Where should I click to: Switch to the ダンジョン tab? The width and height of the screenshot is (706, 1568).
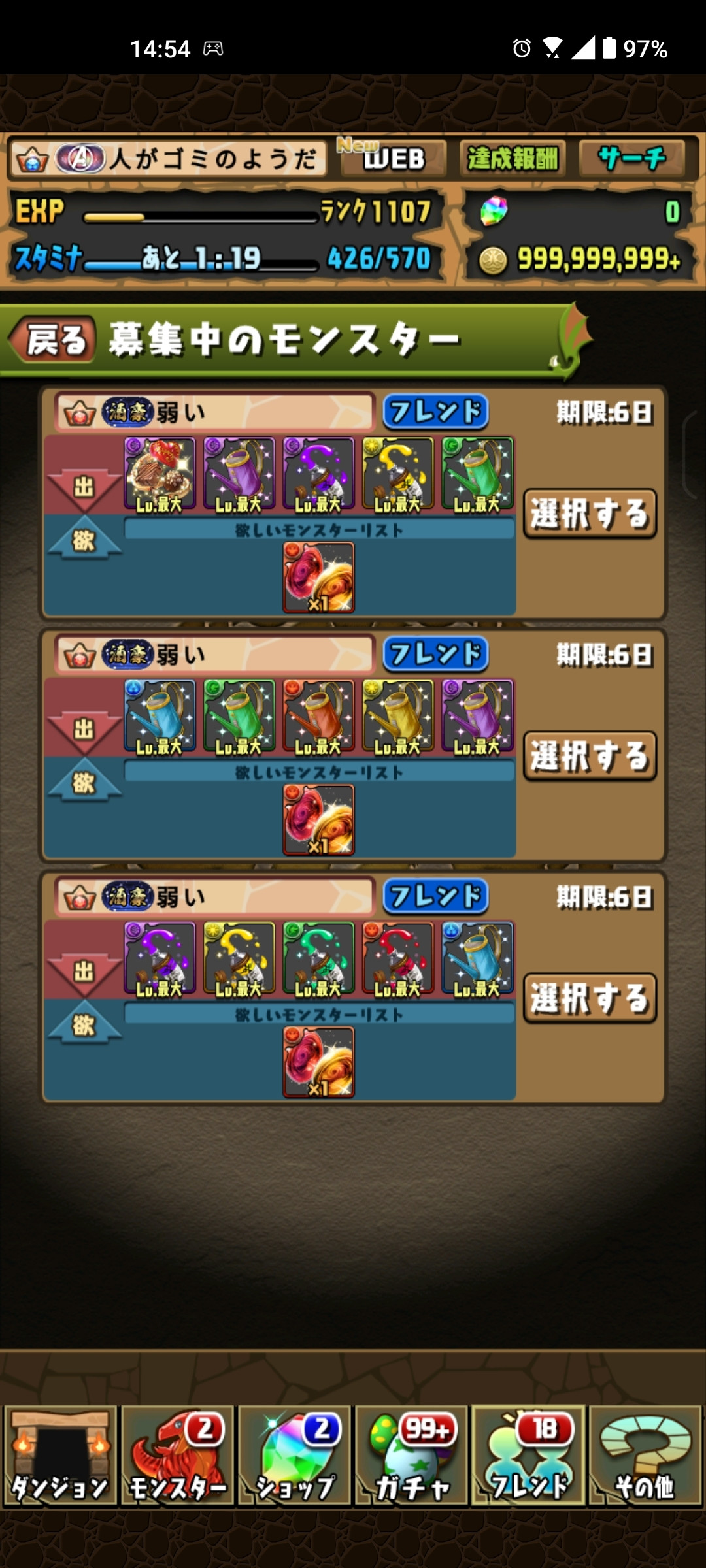point(60,1455)
